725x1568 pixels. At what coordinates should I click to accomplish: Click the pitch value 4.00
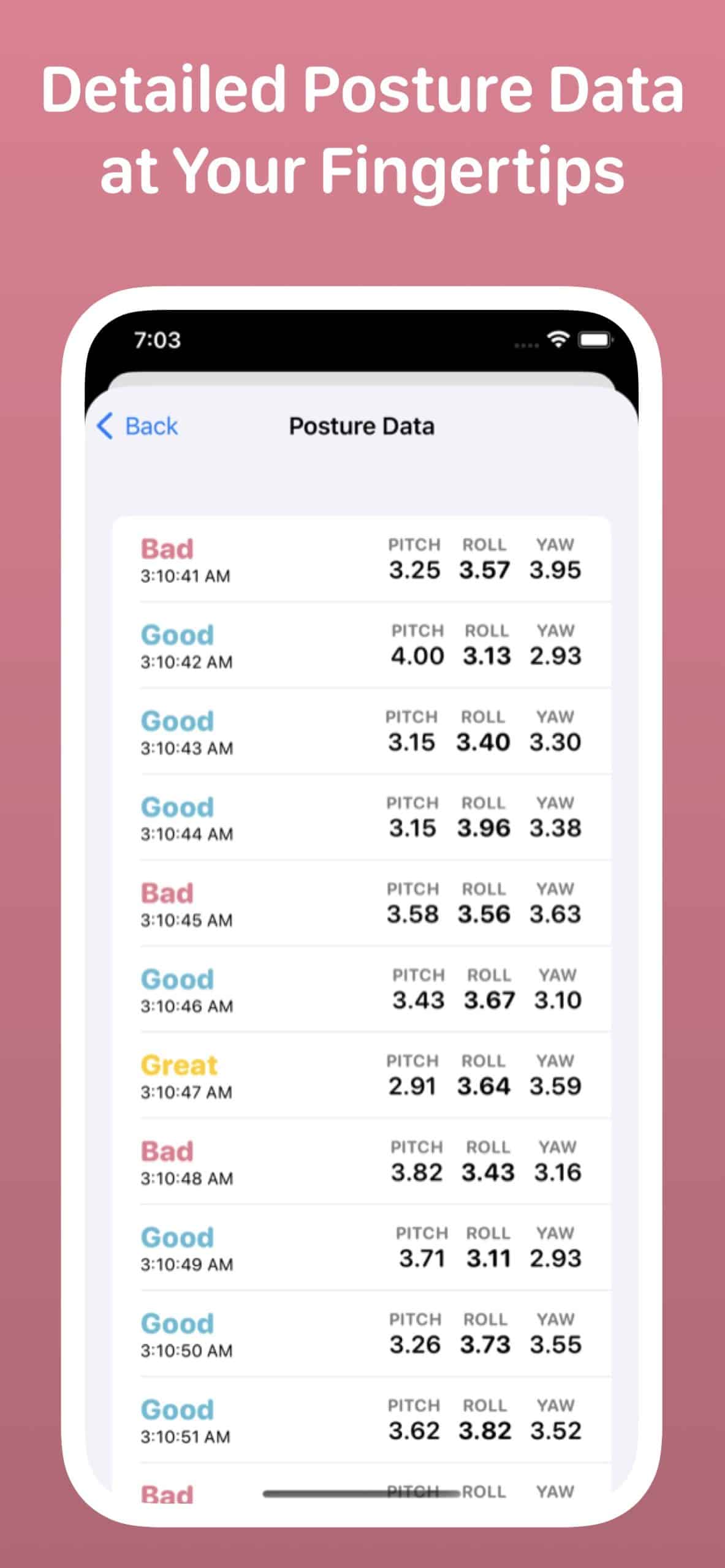coord(416,656)
